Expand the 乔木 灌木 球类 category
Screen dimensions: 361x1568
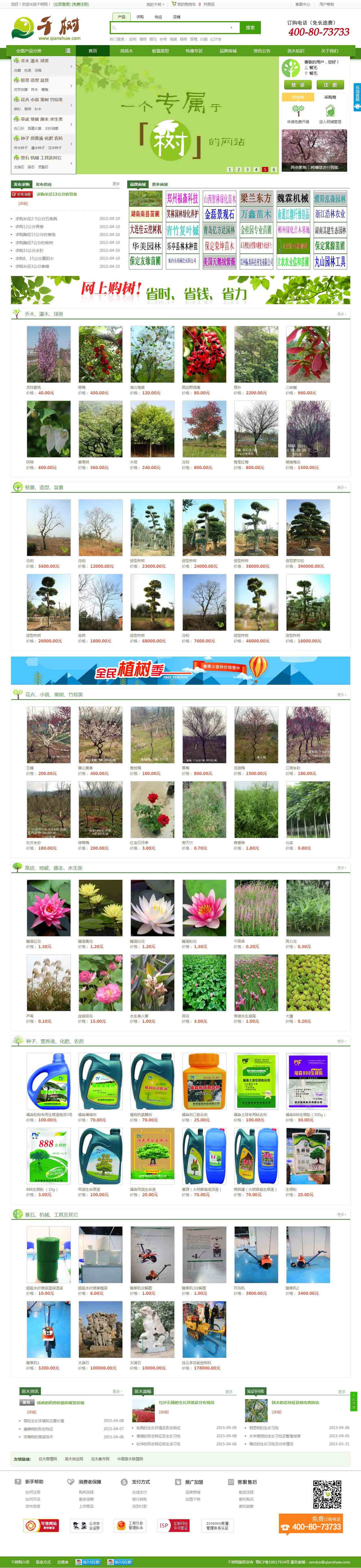[43, 61]
